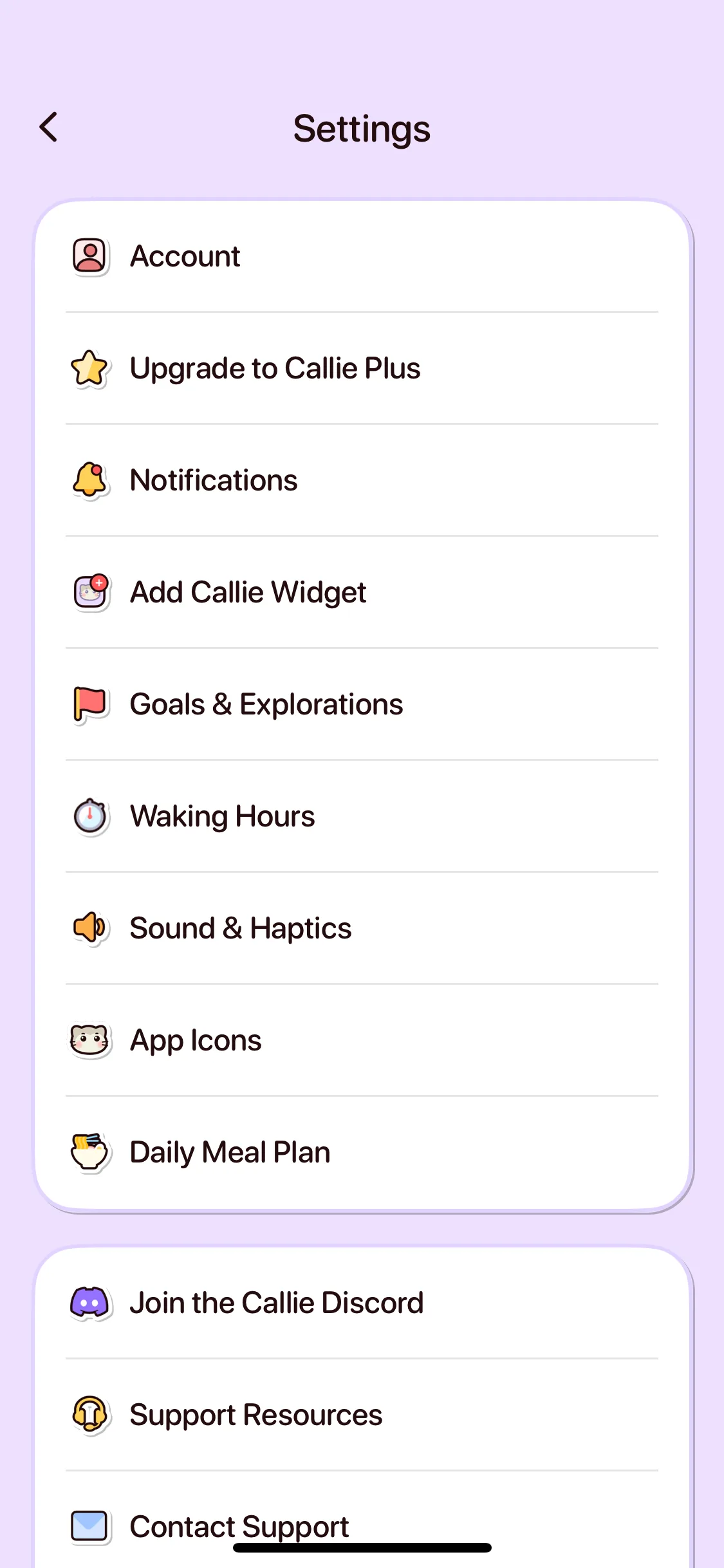Open Notifications settings
The height and width of the screenshot is (1568, 724).
tap(362, 480)
